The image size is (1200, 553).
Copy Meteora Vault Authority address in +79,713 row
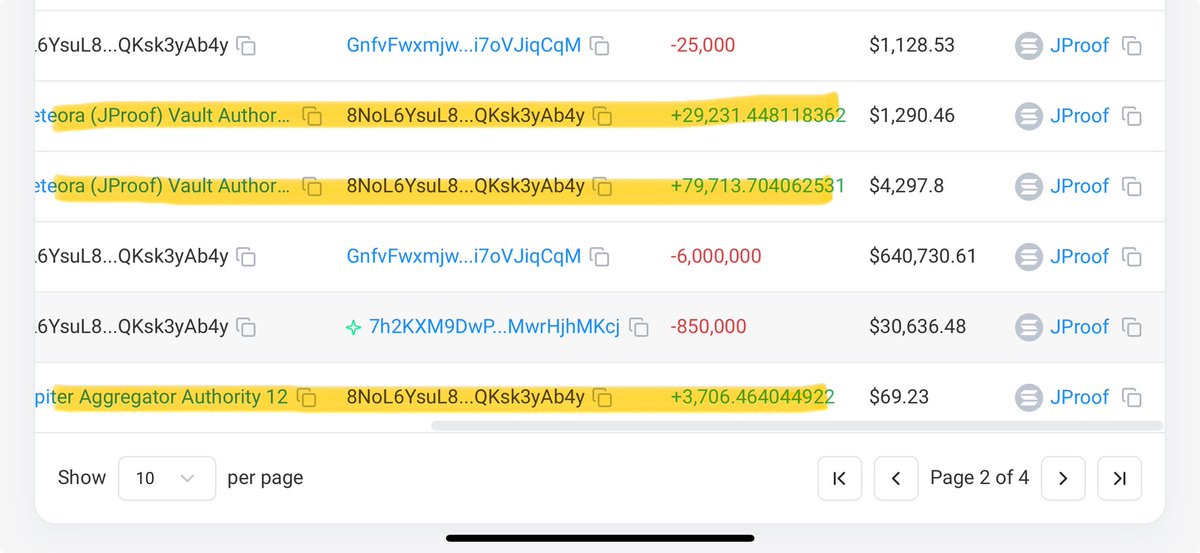coord(312,187)
